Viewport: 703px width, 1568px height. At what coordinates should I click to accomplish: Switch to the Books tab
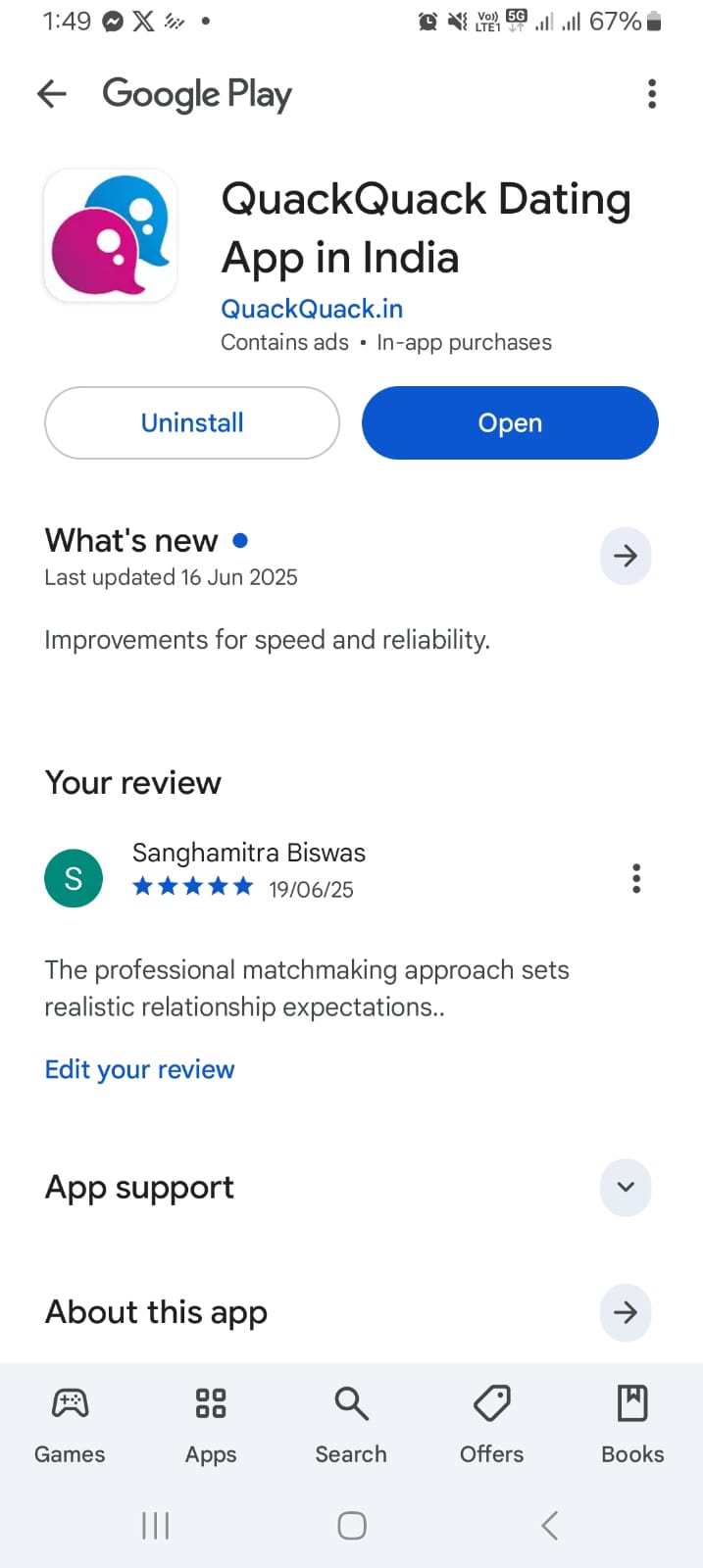pos(632,1423)
